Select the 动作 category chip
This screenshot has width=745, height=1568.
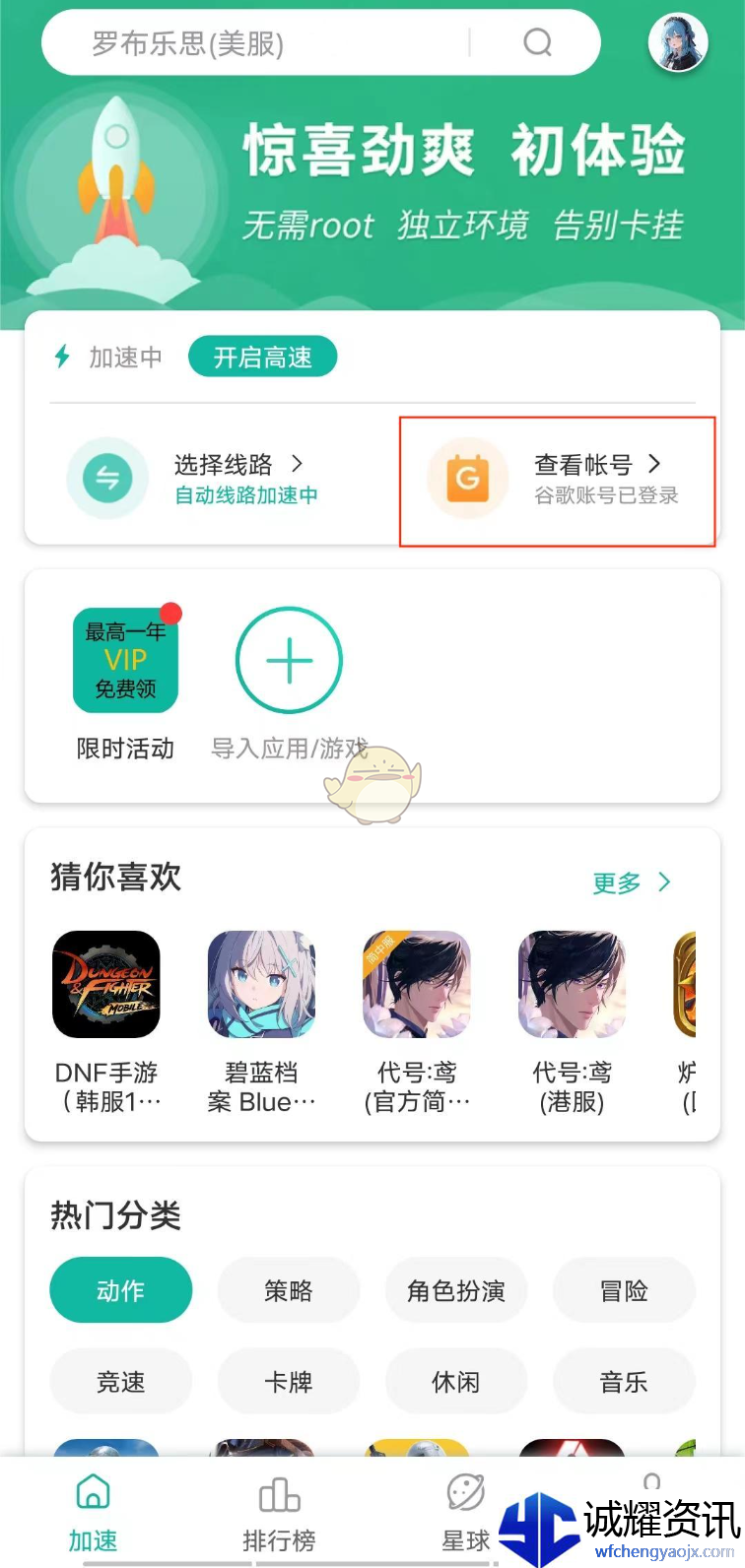[120, 1290]
